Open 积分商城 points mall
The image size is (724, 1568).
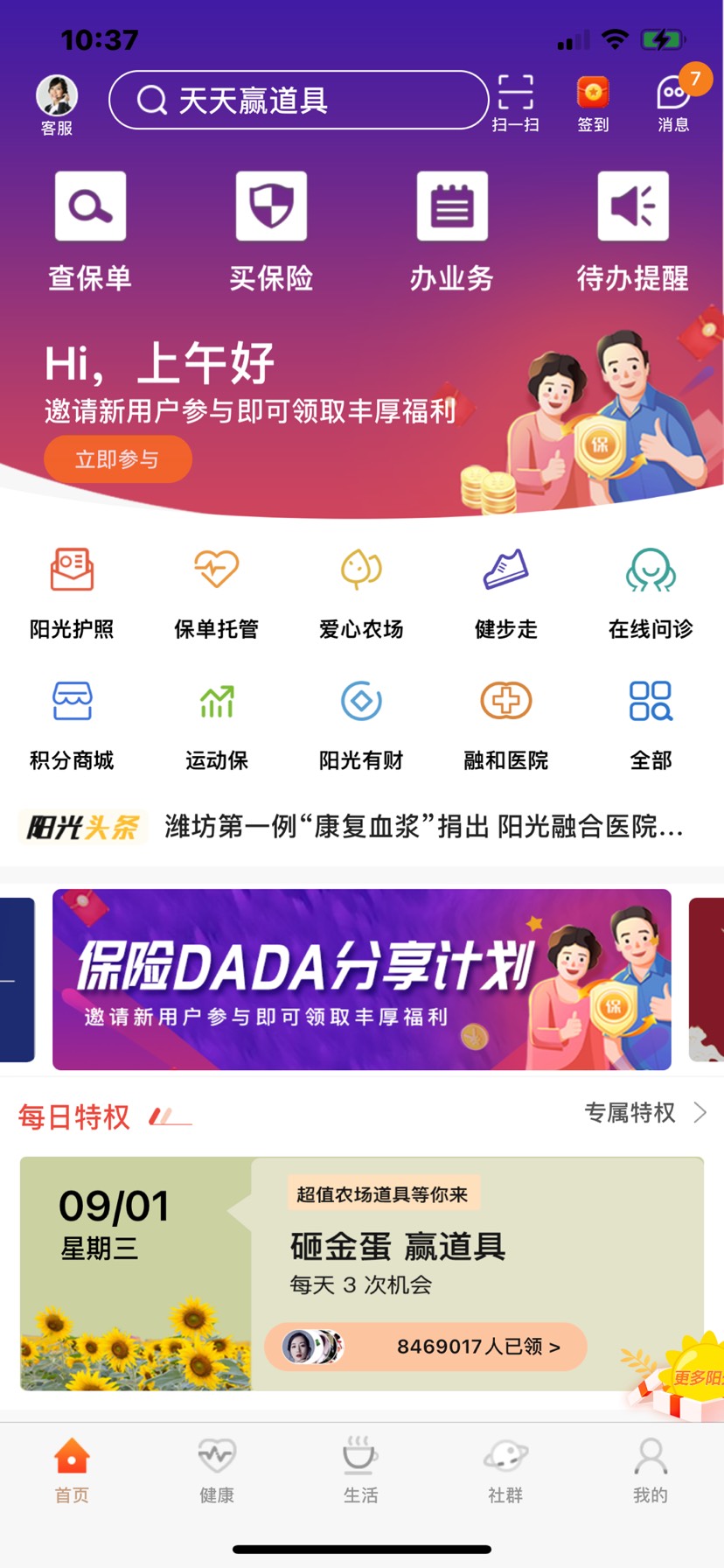pyautogui.click(x=72, y=722)
